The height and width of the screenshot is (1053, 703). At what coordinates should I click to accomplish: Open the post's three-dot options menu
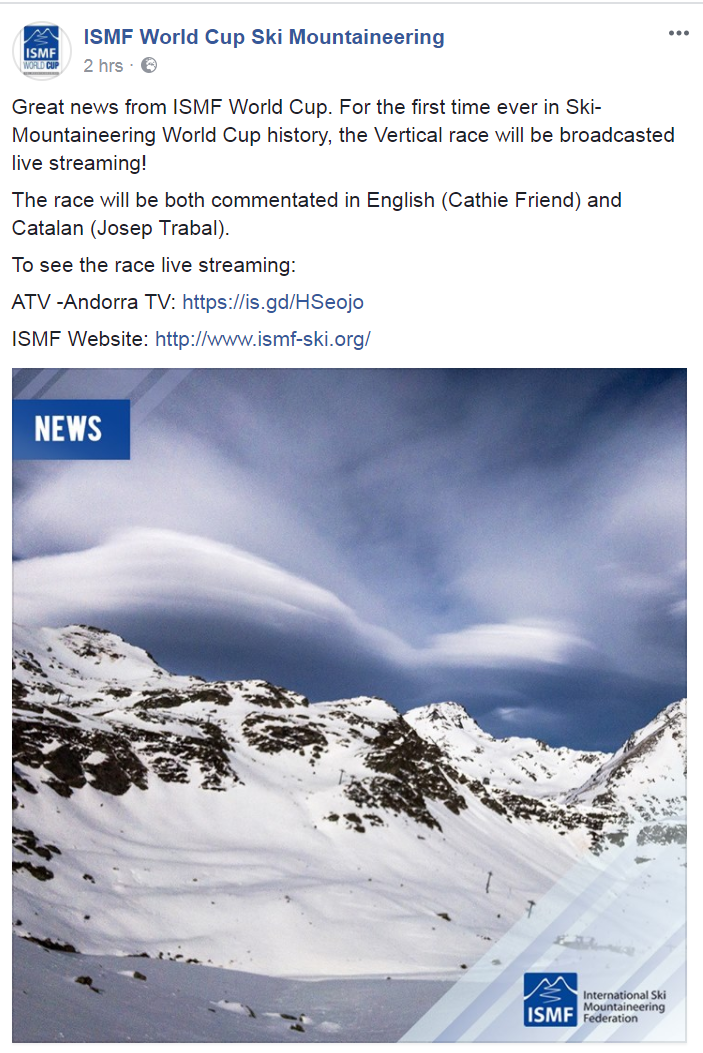click(x=679, y=33)
